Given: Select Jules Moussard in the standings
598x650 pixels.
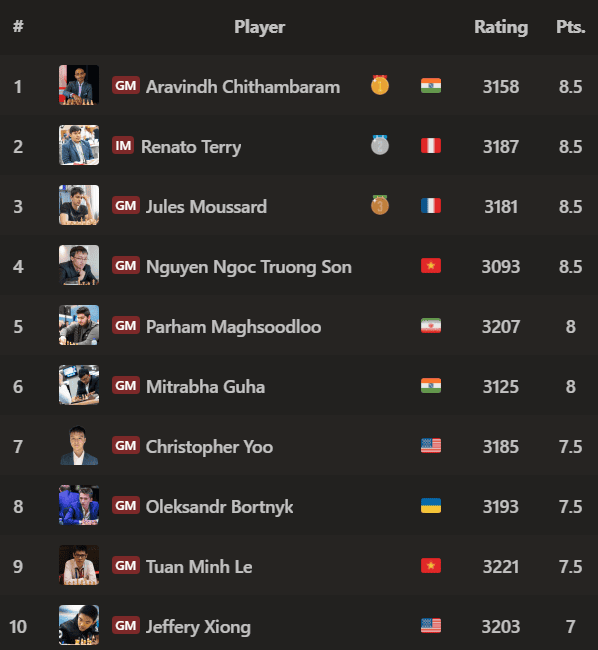Looking at the screenshot, I should (299, 206).
